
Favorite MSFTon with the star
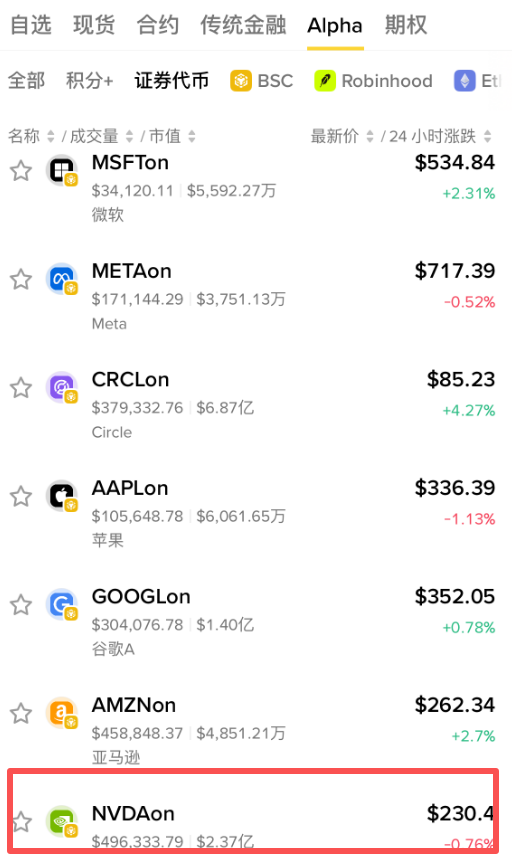point(21,171)
